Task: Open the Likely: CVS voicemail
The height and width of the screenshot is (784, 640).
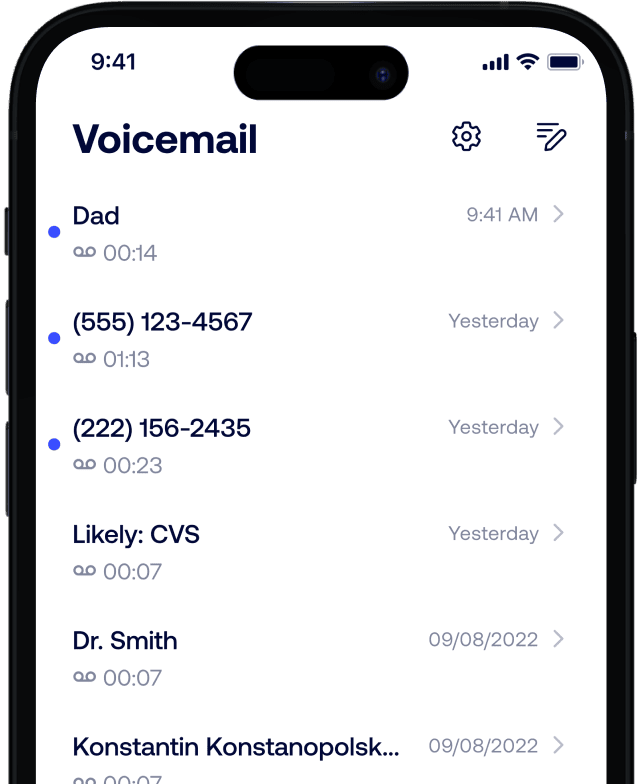Action: point(318,551)
